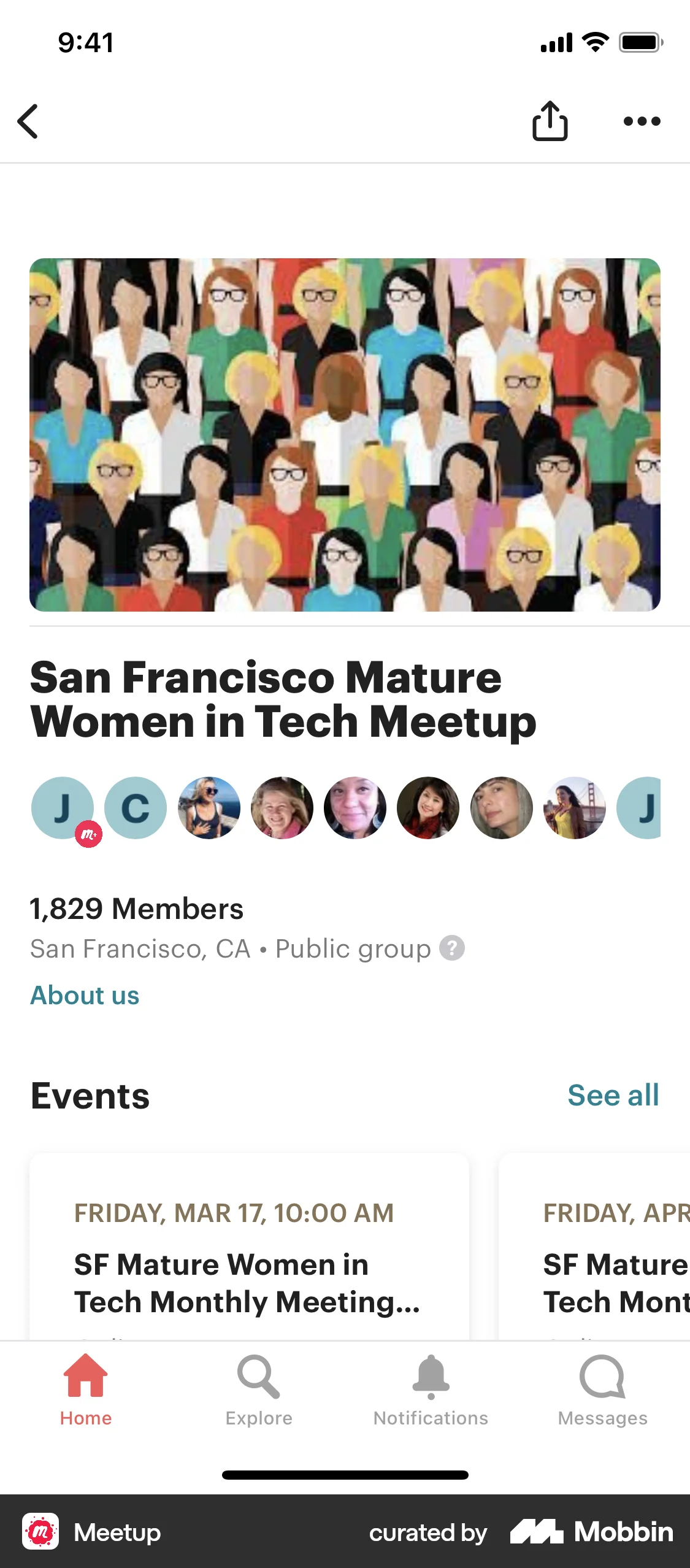Tap the public group help question mark

click(x=452, y=948)
